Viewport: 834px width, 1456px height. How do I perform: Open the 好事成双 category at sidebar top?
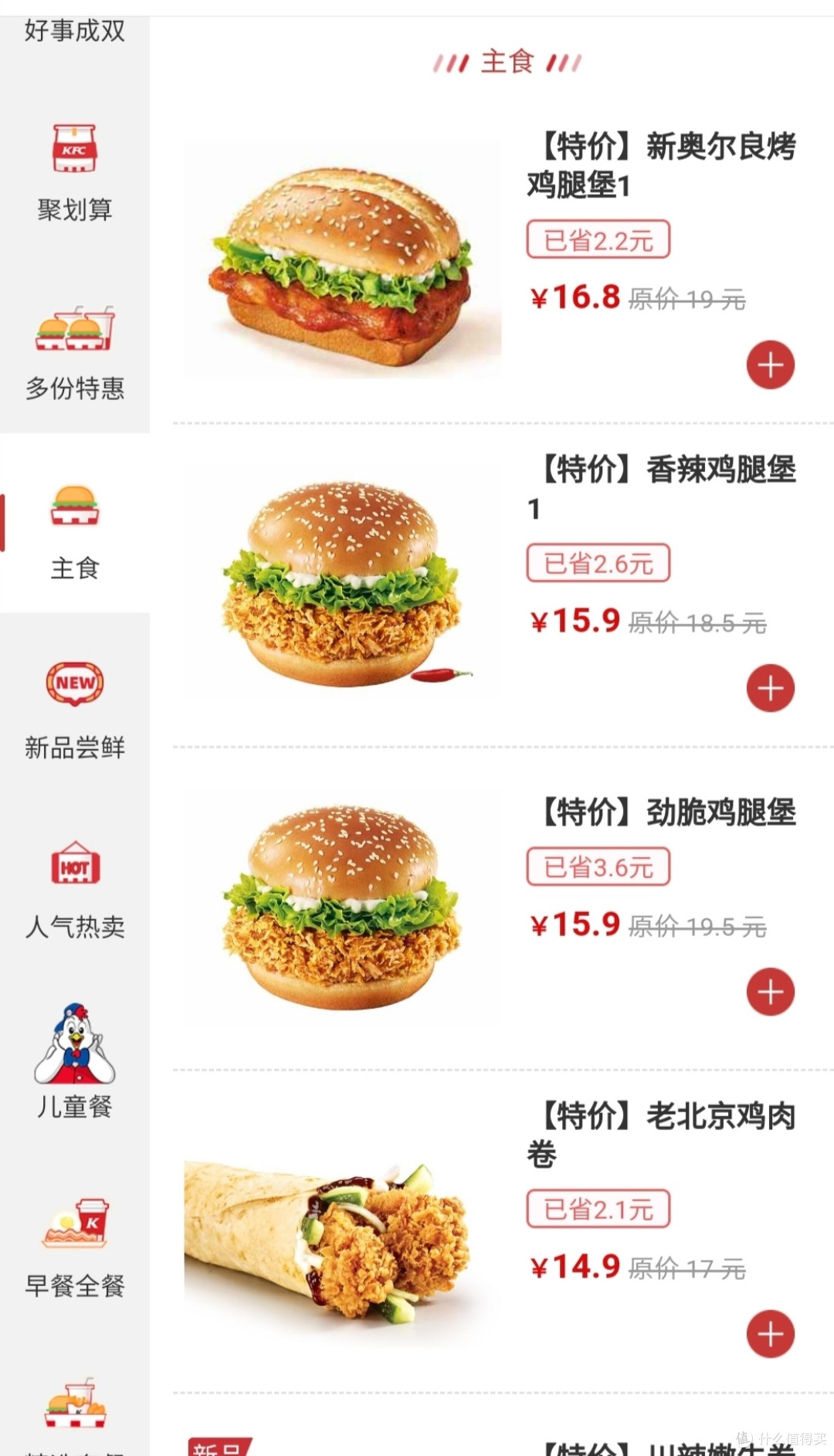tap(73, 31)
